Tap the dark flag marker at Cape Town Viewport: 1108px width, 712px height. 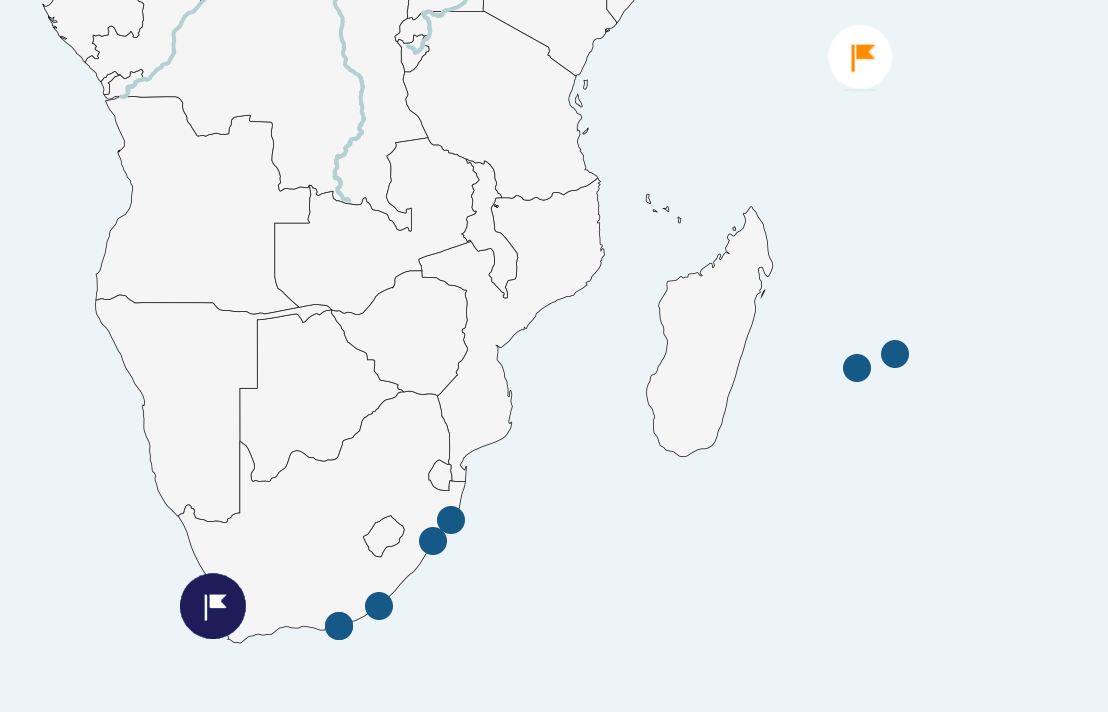213,606
